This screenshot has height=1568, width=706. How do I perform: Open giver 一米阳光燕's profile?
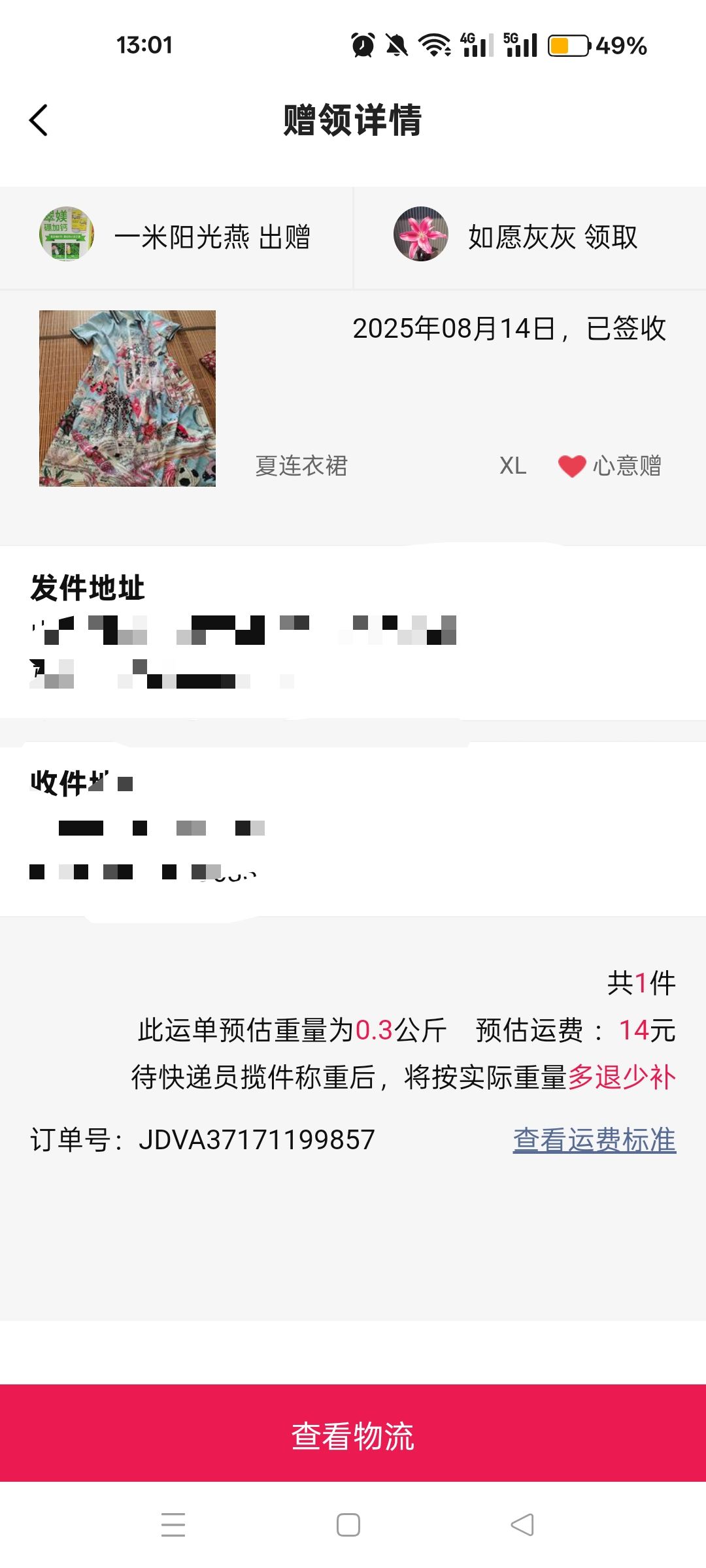coord(175,237)
